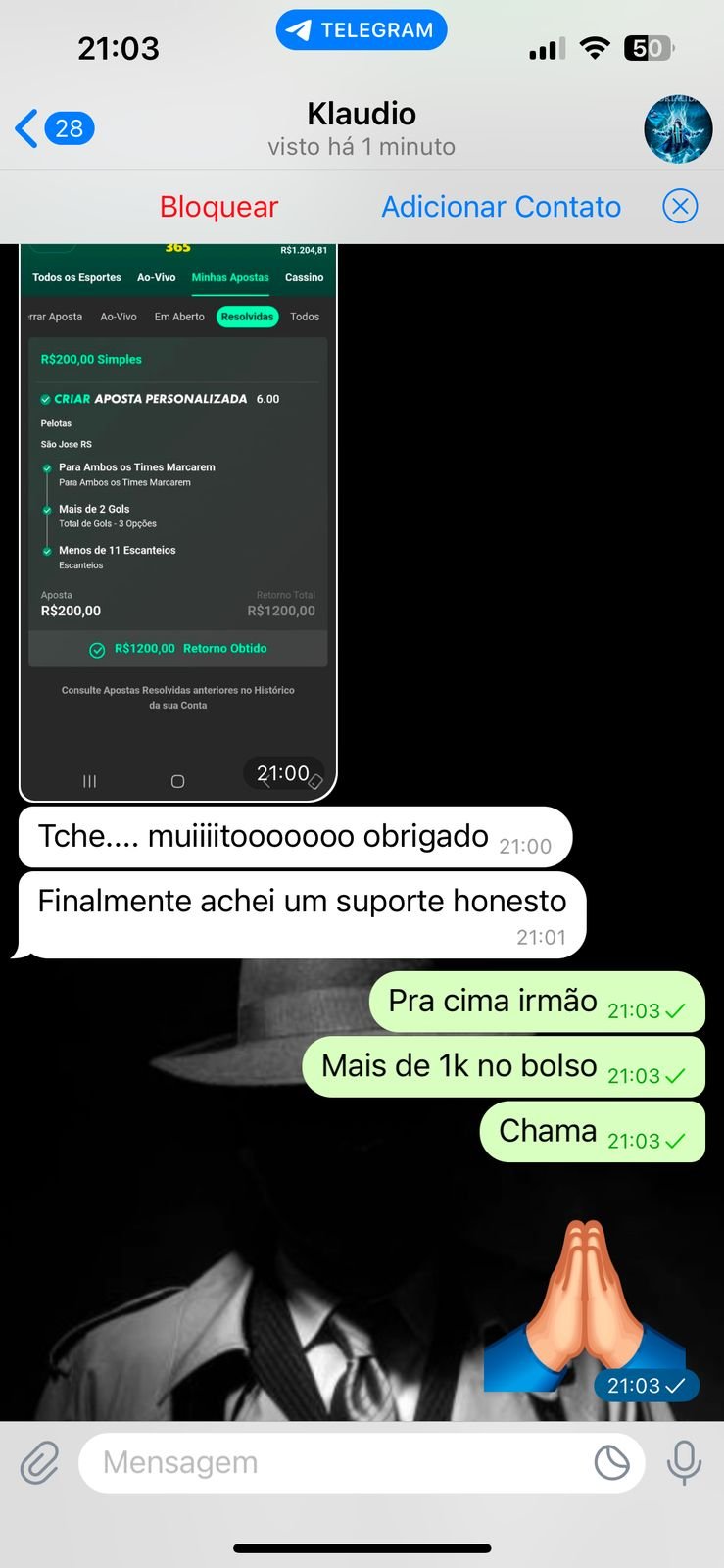This screenshot has width=724, height=1568.
Task: Focus the Mensagem text field
Action: 333,1463
